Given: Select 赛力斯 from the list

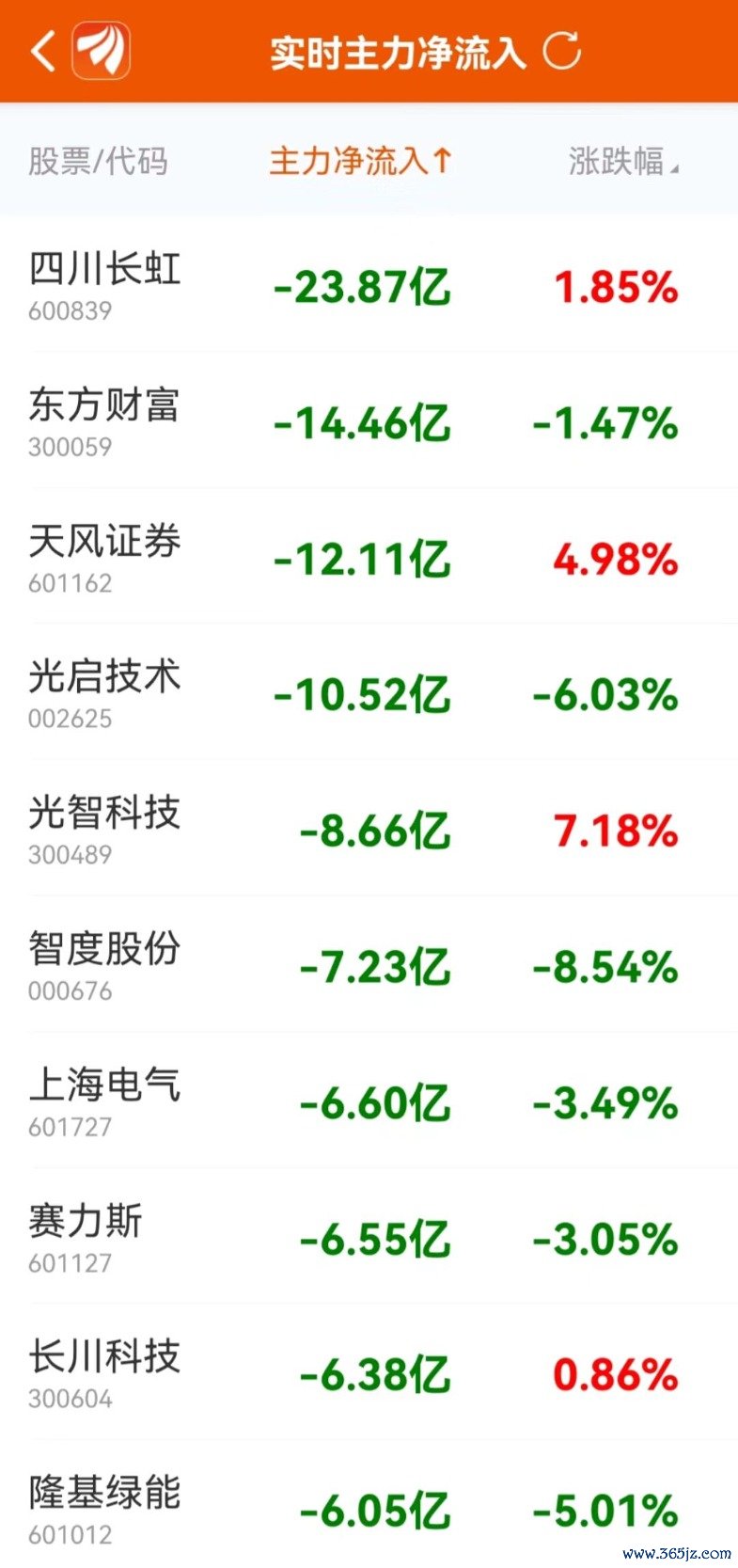Looking at the screenshot, I should pos(369,1236).
